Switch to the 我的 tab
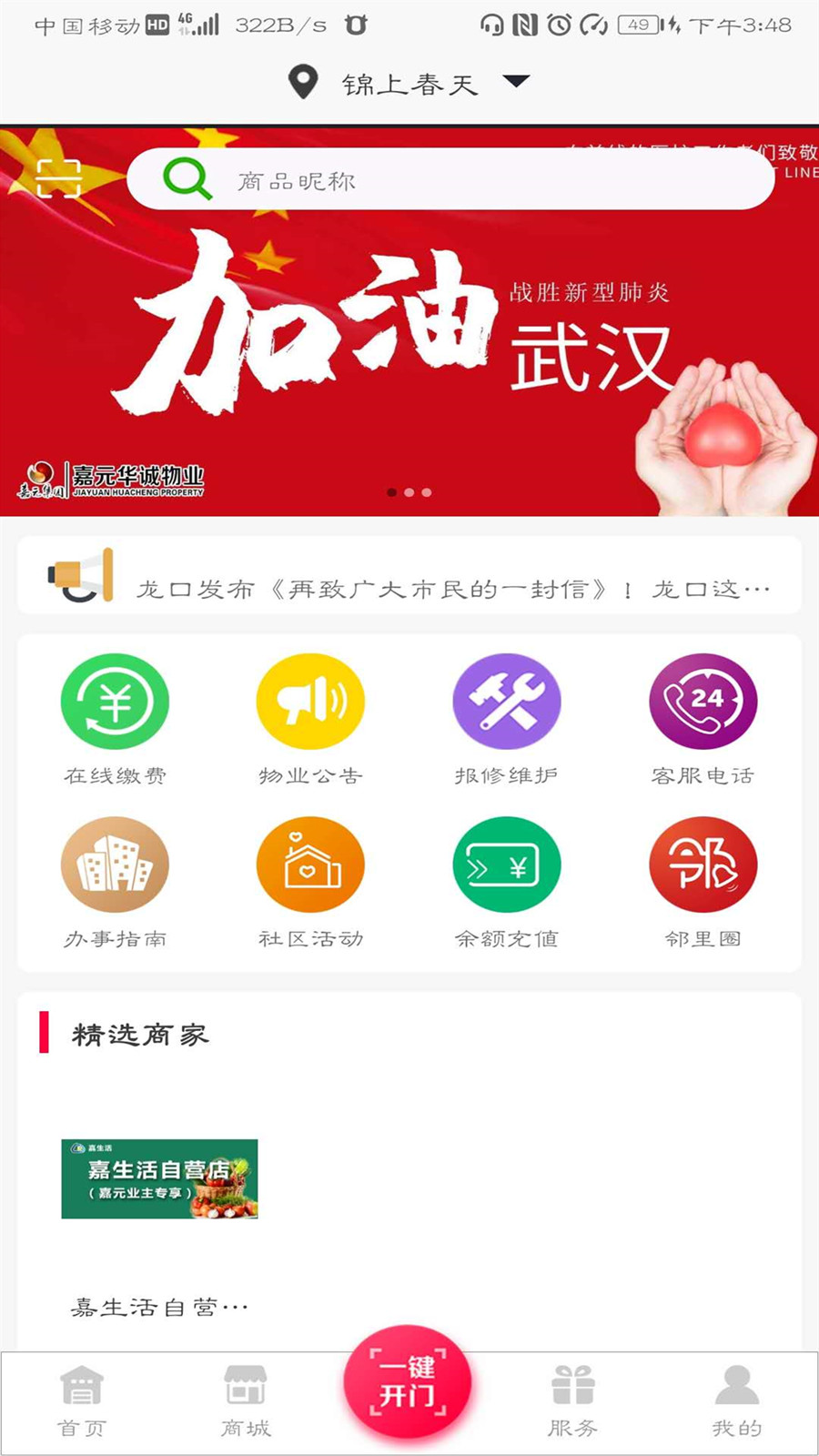This screenshot has height=1456, width=819. click(x=736, y=1401)
